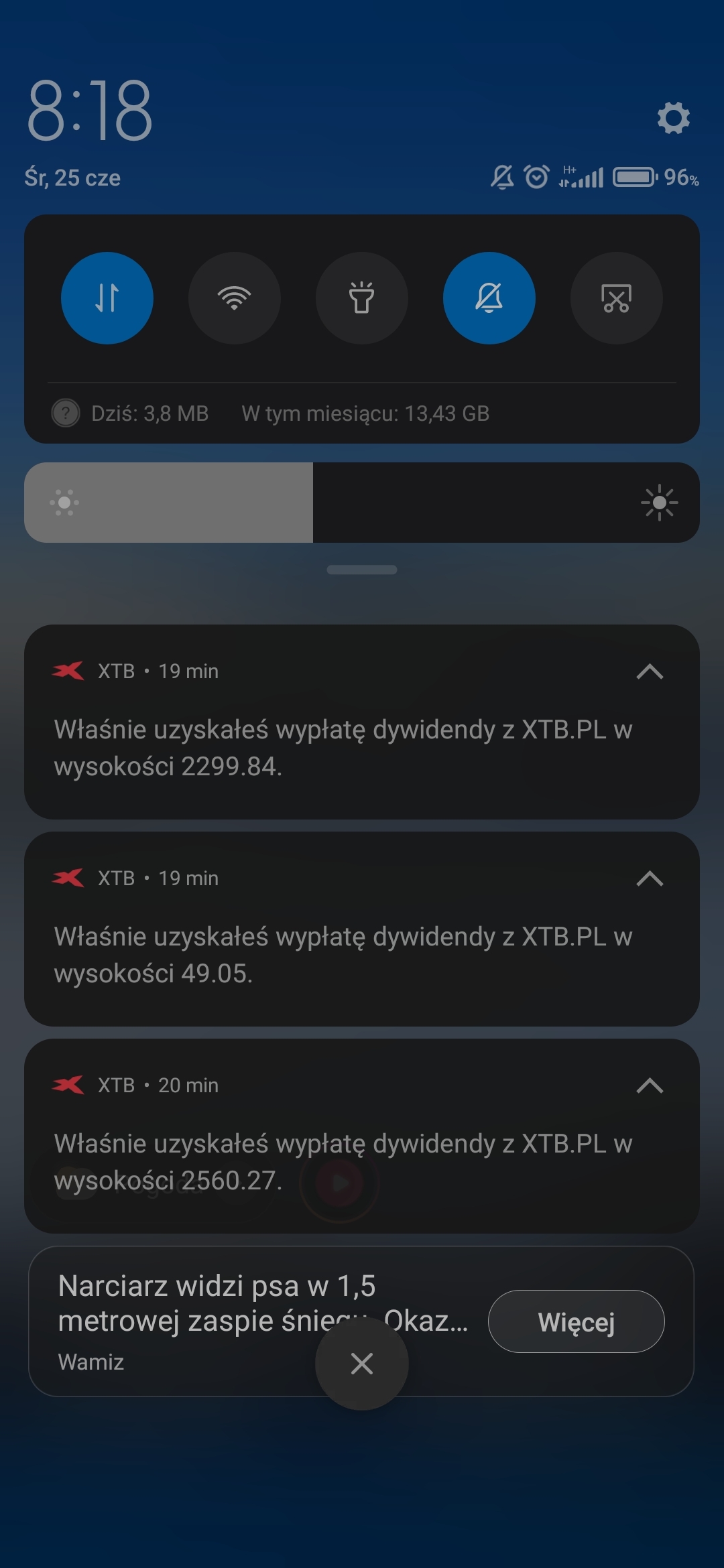Image resolution: width=724 pixels, height=1568 pixels.
Task: Collapse the XTB 2560.27 notification chevron
Action: coord(650,1086)
